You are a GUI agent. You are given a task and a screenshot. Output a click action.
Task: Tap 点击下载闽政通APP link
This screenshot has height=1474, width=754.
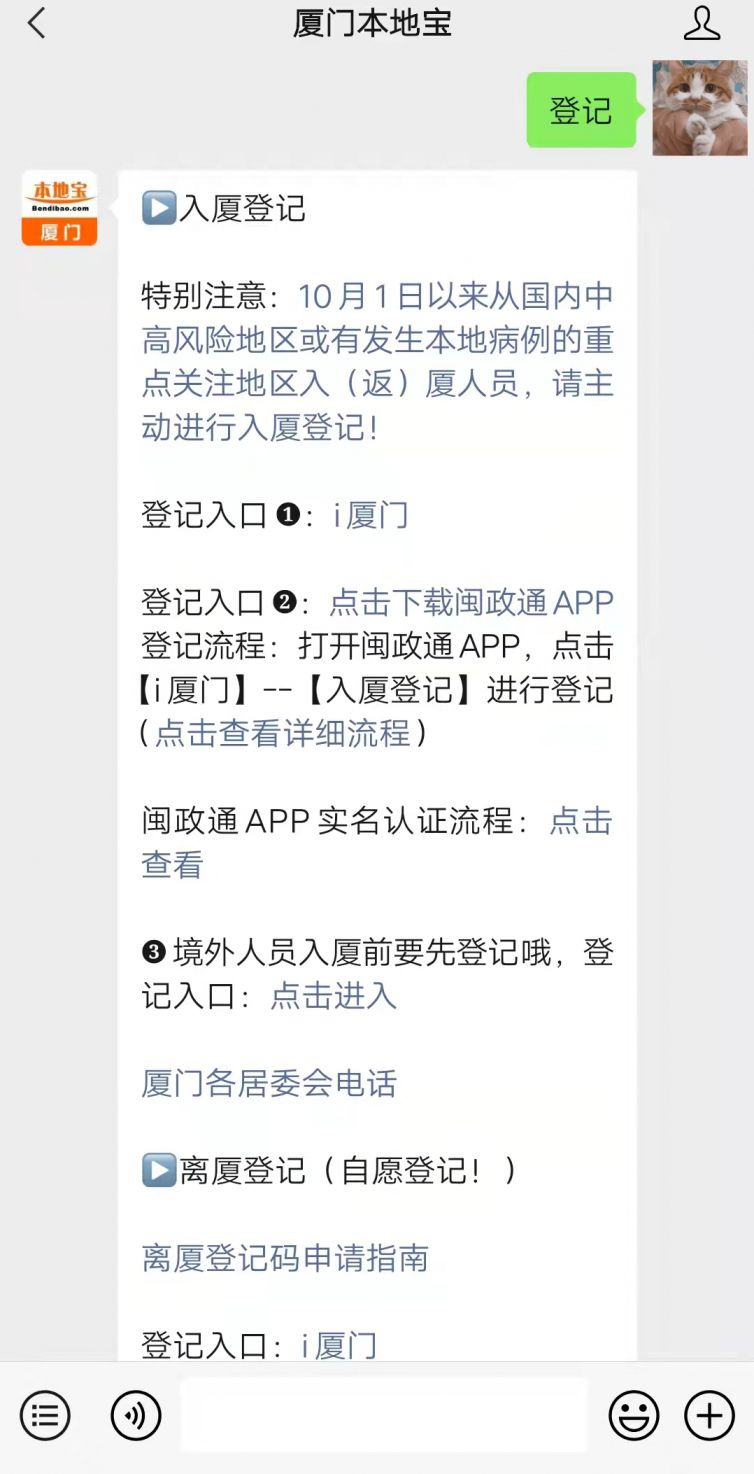471,602
